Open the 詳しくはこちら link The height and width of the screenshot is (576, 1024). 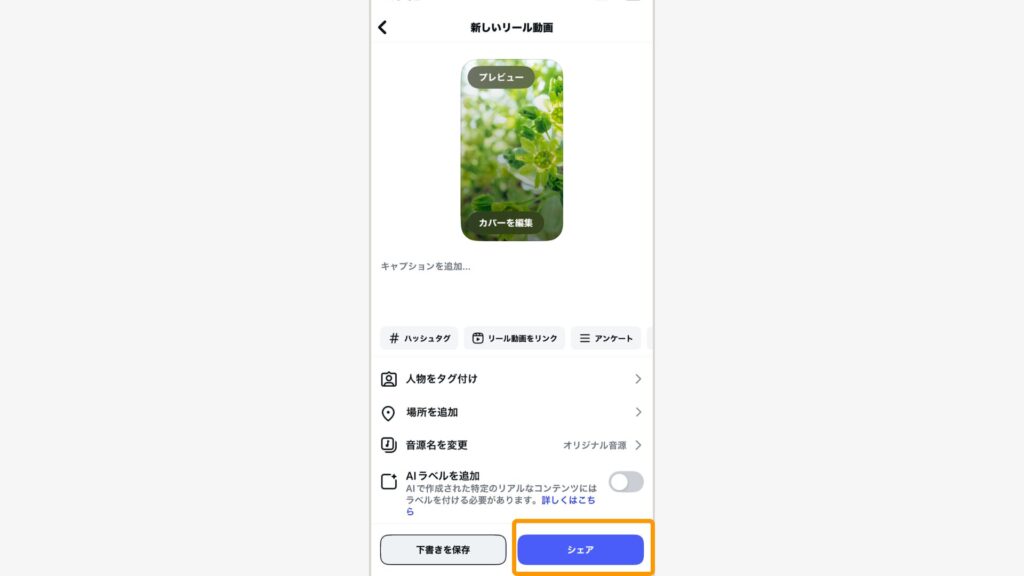(x=568, y=500)
